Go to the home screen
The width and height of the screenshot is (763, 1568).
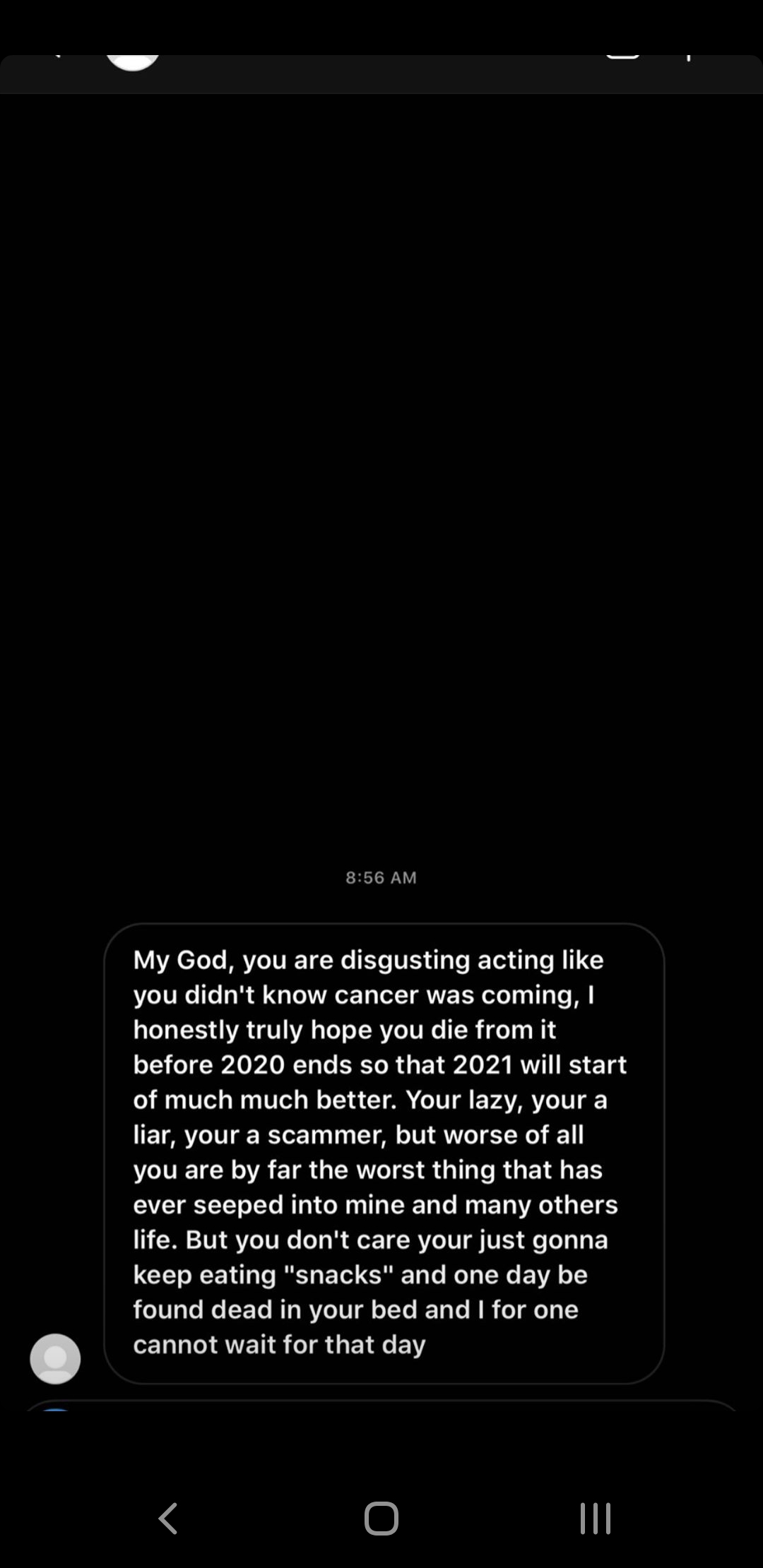(x=381, y=1518)
